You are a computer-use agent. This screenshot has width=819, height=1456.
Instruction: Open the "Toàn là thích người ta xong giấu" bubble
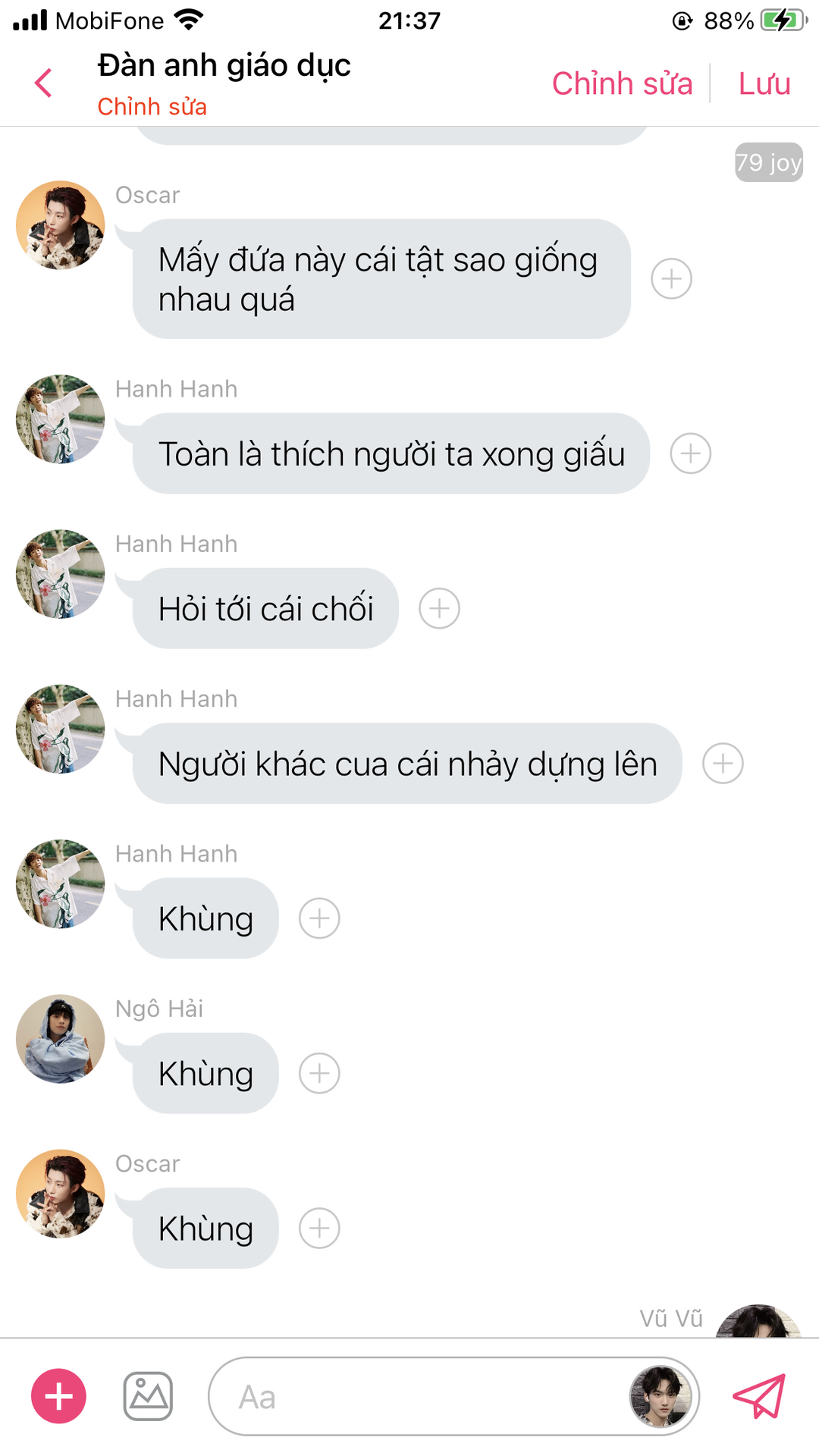click(x=391, y=453)
